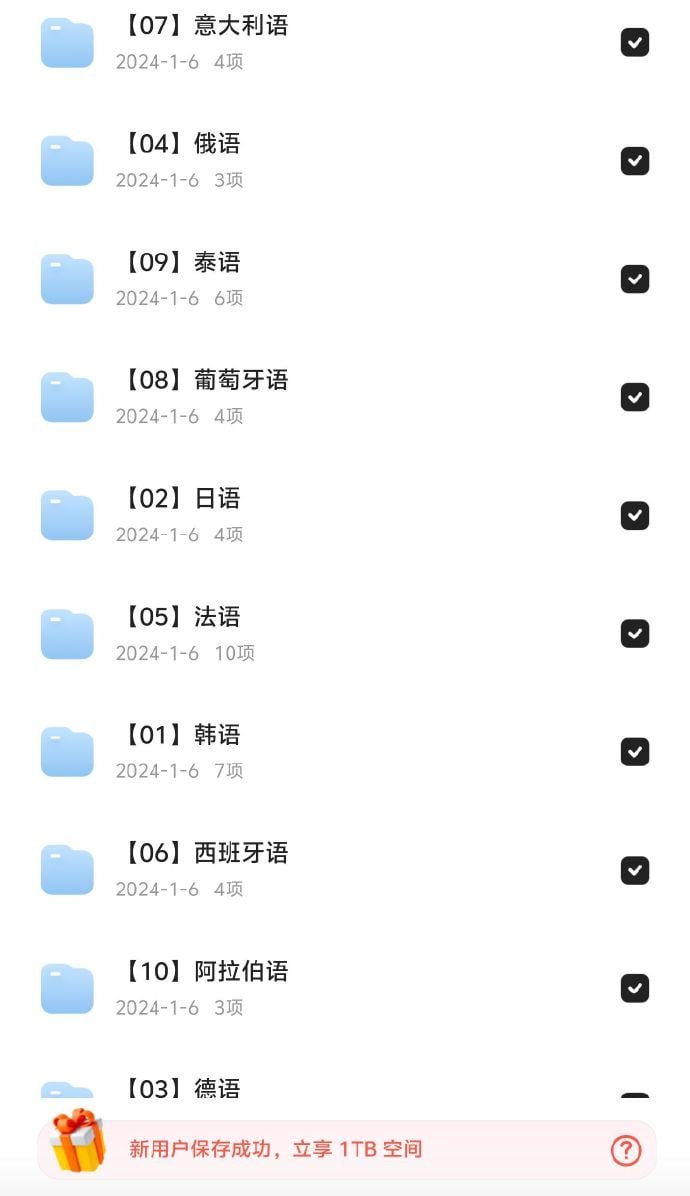Uncheck the 【05】法语 checkbox
The image size is (690, 1196).
(635, 633)
